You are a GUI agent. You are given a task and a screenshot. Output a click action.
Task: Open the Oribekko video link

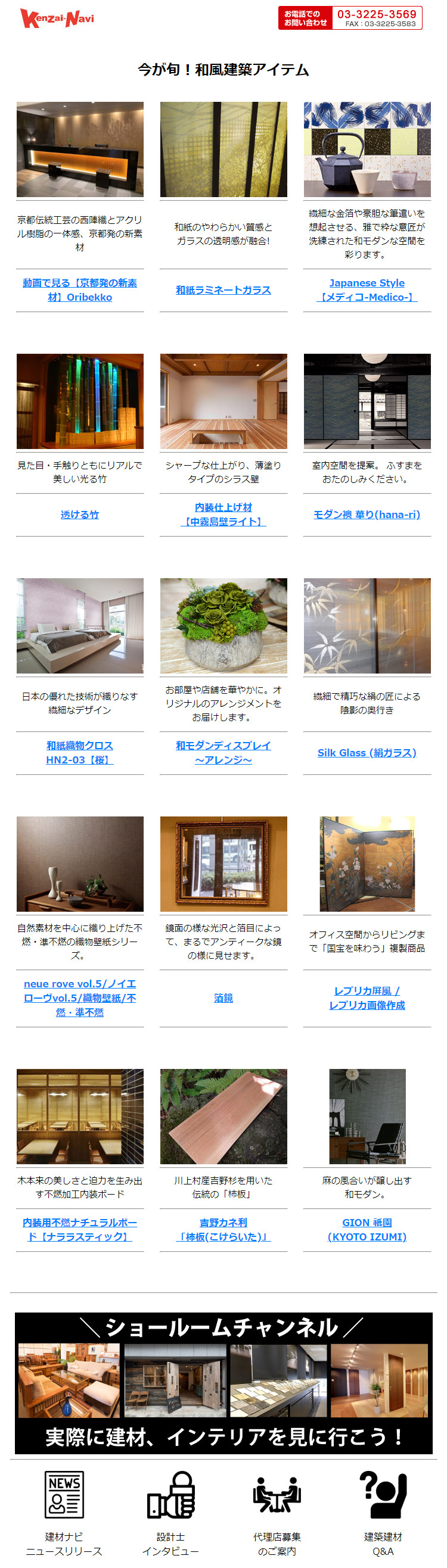point(80,291)
